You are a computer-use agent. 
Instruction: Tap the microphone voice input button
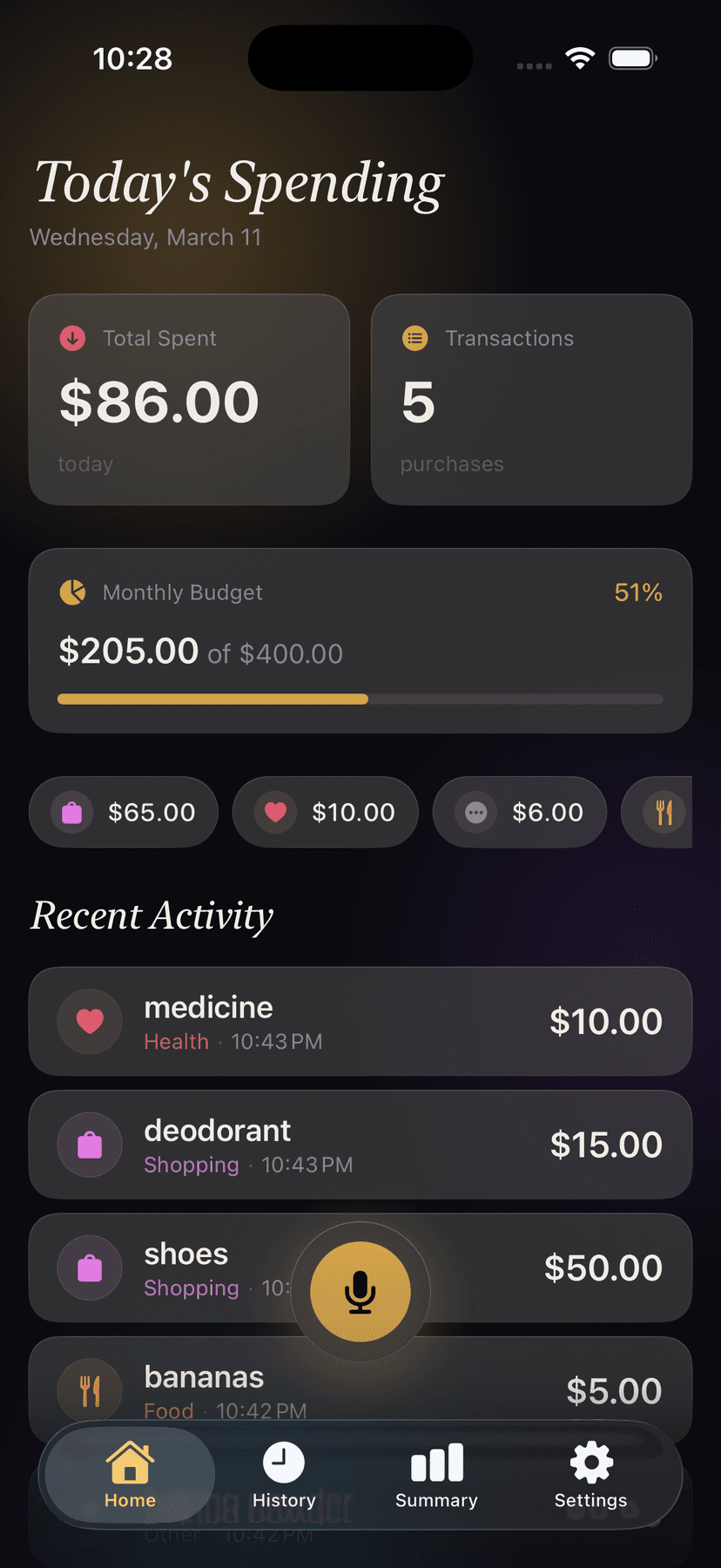[360, 1292]
